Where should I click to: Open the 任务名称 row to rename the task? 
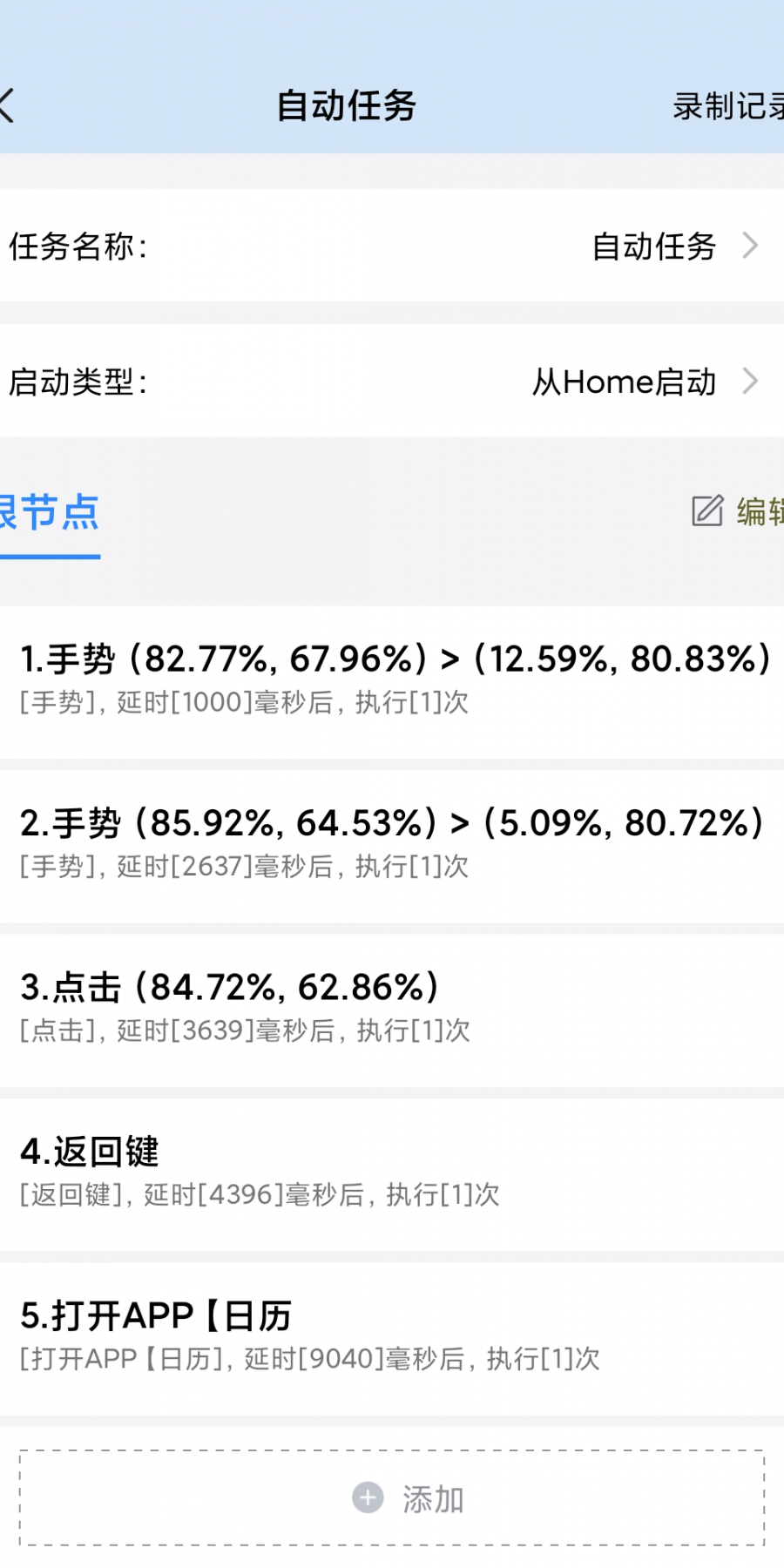pos(392,246)
